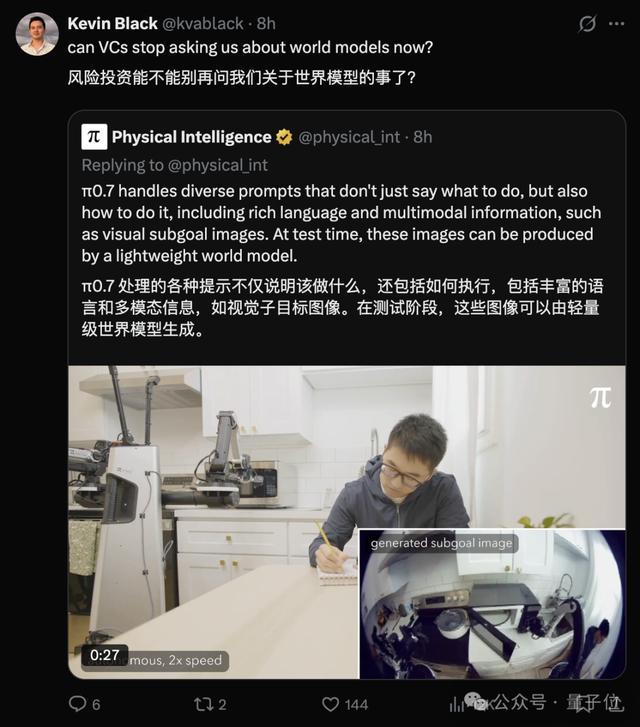
Task: Tap the Grok icon on Kevin's post
Action: coord(588,23)
